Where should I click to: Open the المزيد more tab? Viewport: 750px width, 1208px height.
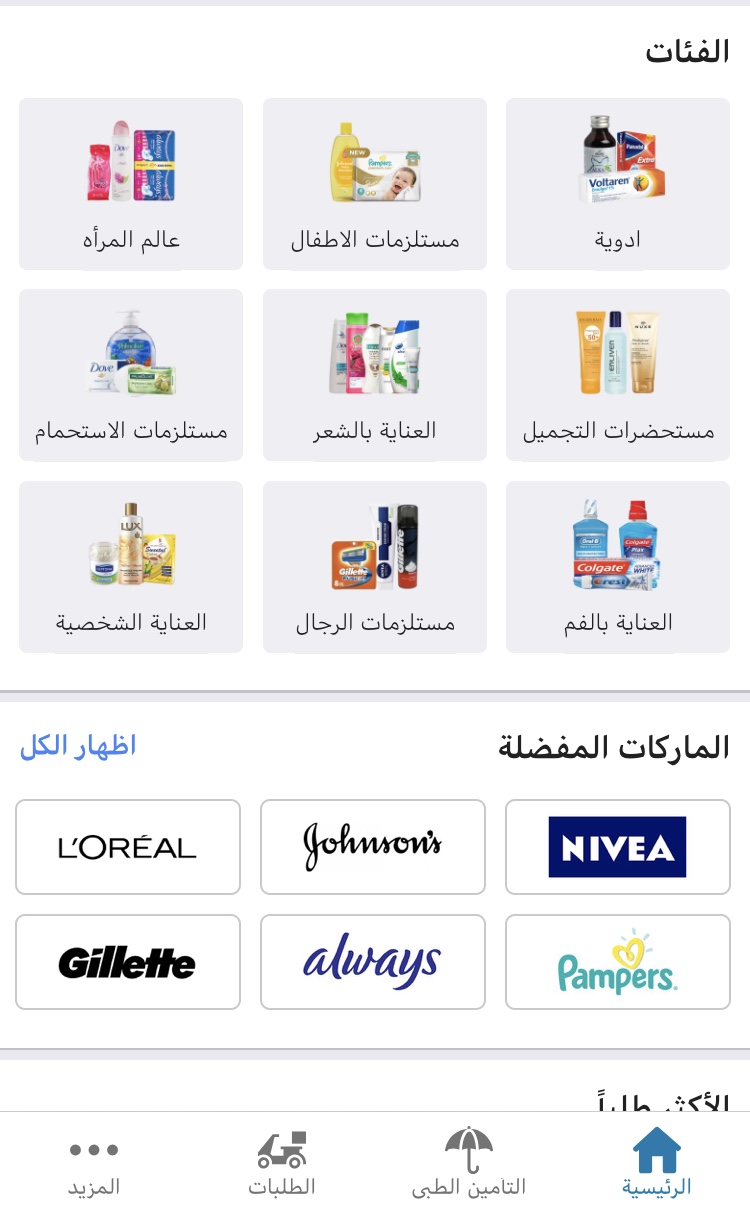pyautogui.click(x=94, y=1162)
